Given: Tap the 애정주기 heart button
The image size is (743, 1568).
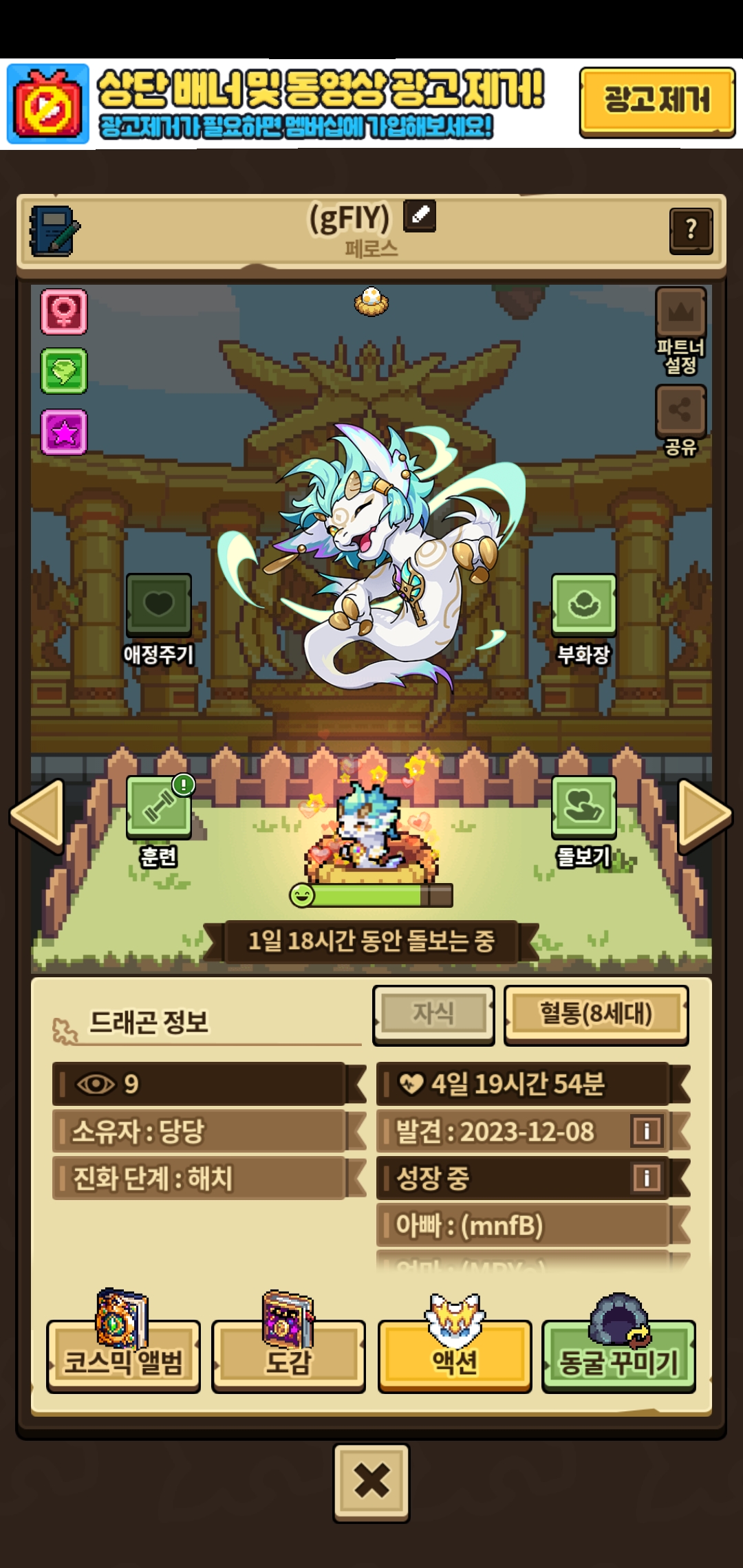Looking at the screenshot, I should [x=158, y=605].
